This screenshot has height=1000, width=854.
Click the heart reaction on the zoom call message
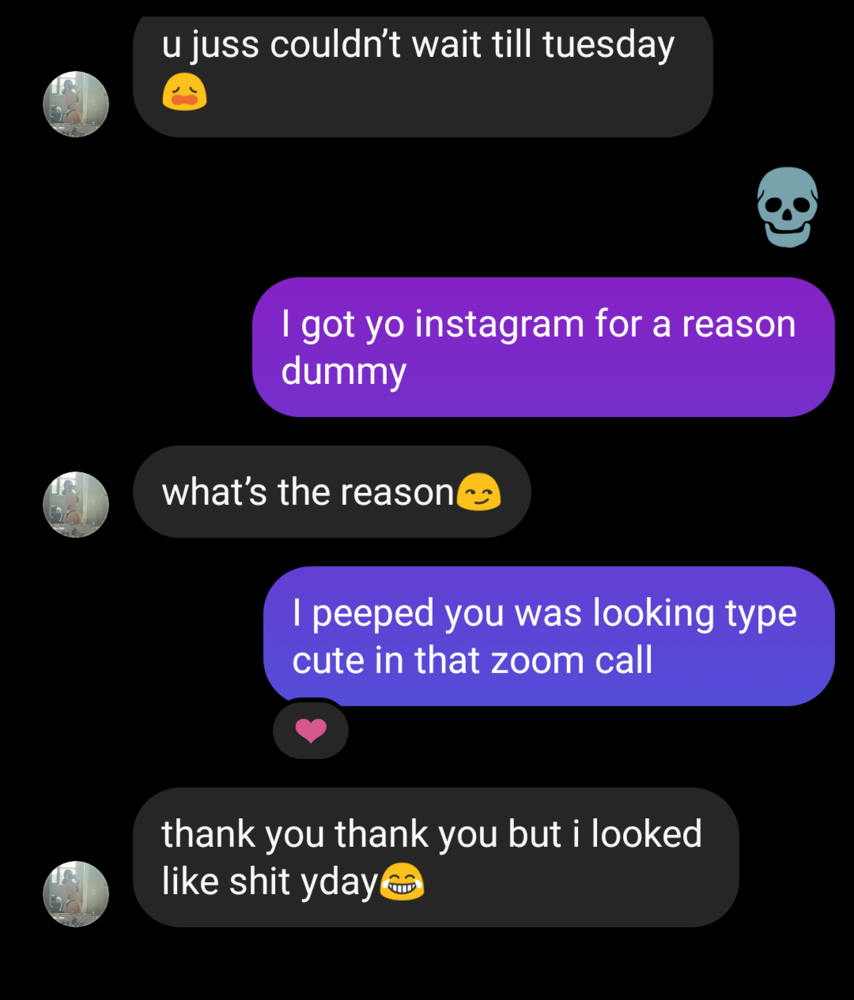pos(310,730)
